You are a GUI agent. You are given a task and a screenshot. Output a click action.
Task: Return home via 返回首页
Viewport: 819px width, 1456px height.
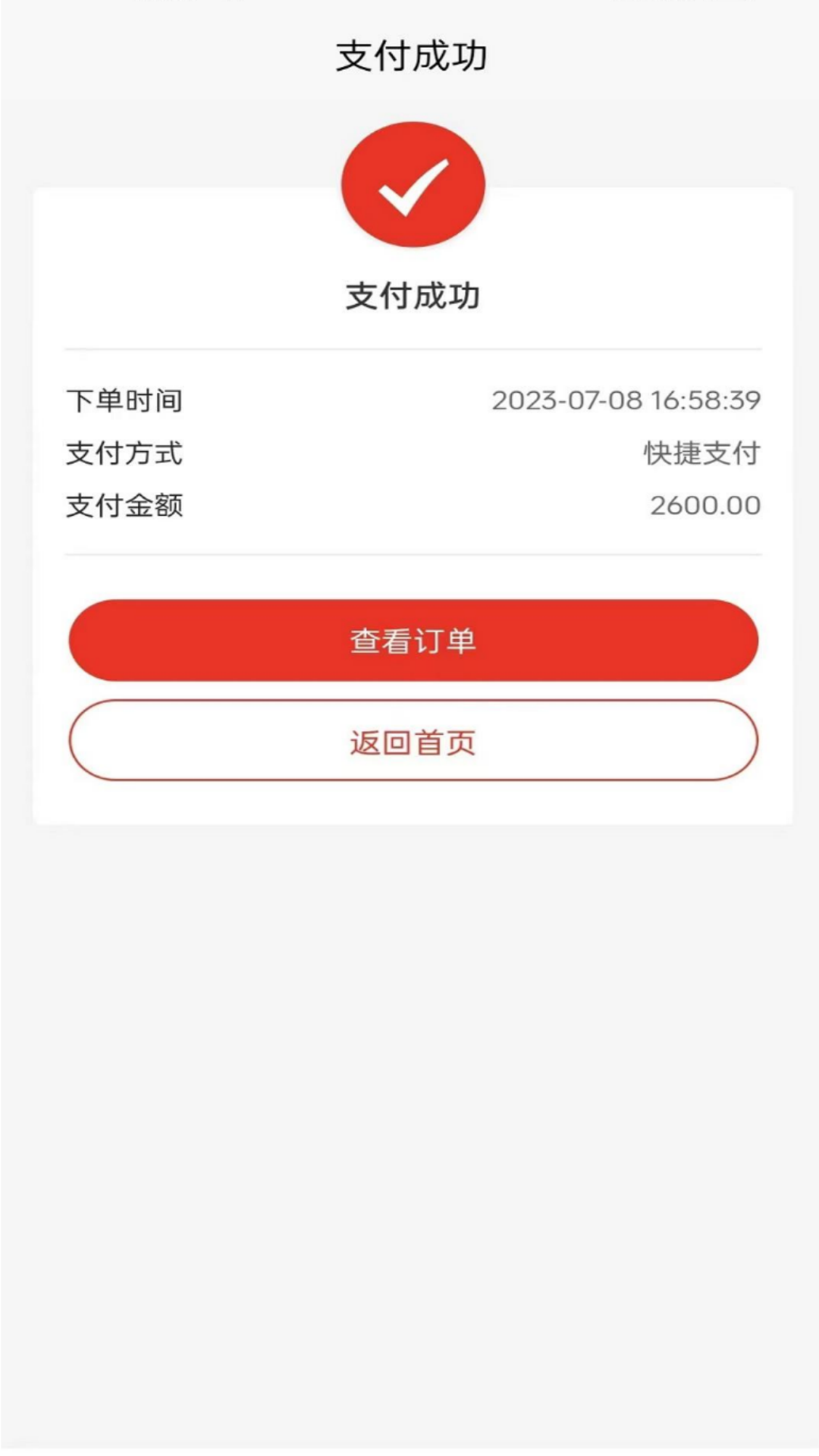coord(413,741)
